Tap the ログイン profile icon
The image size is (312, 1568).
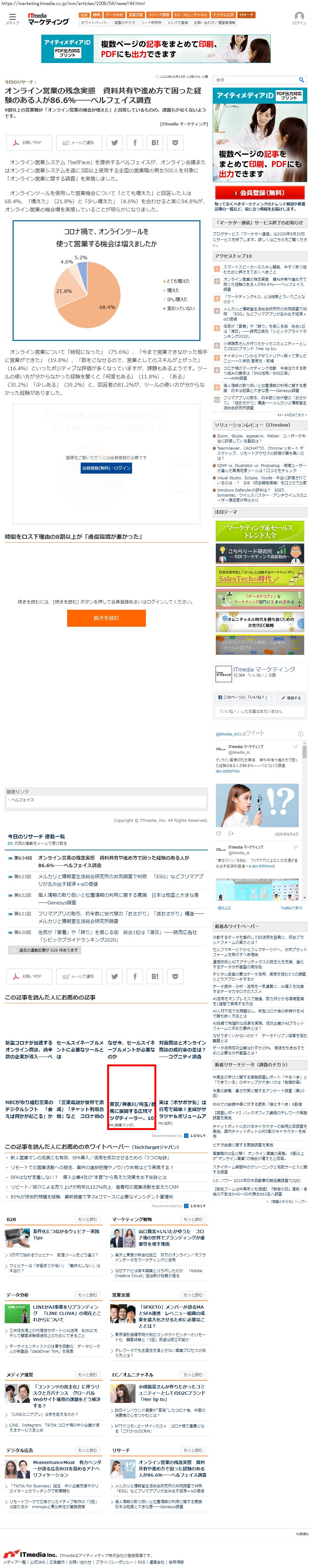coord(299,18)
